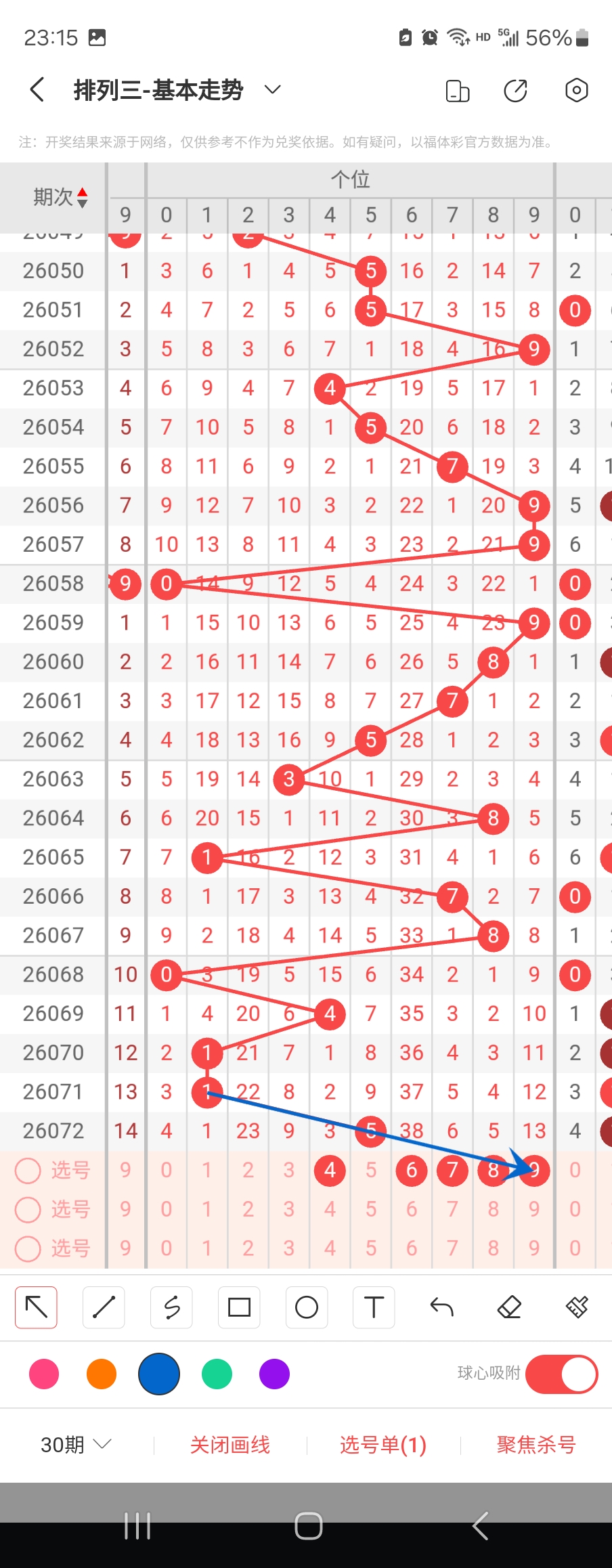Screen dimensions: 612x1568
Task: Toggle the 期次 sort order arrows
Action: click(82, 198)
